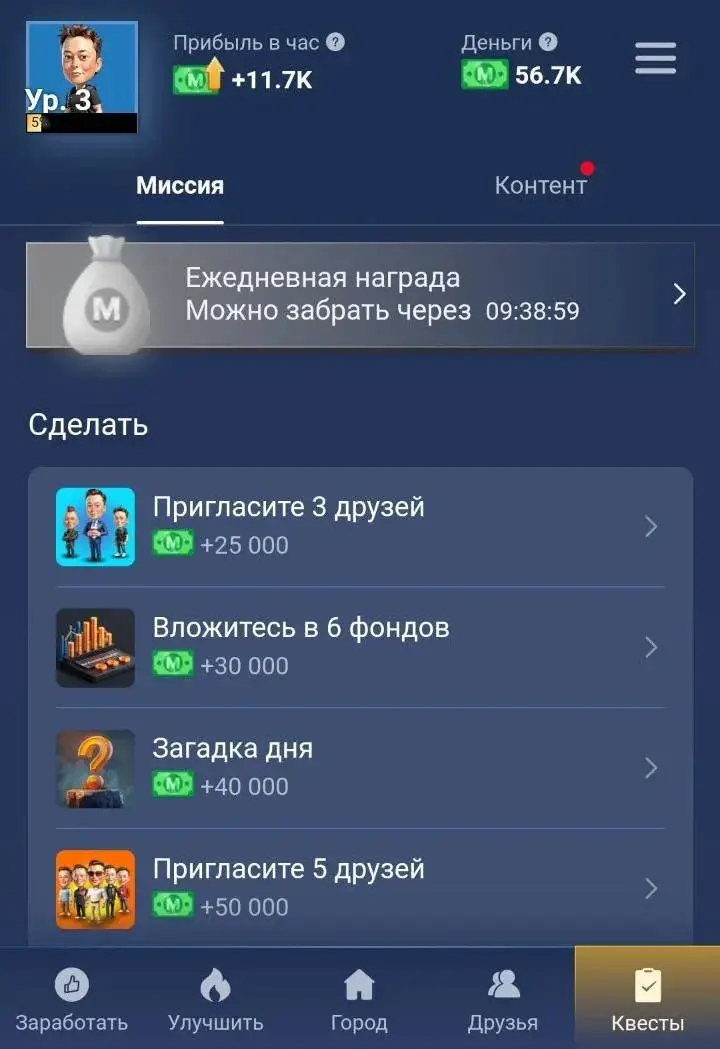Select the Заработать (thumbs up) icon
The image size is (720, 1049).
[69, 985]
